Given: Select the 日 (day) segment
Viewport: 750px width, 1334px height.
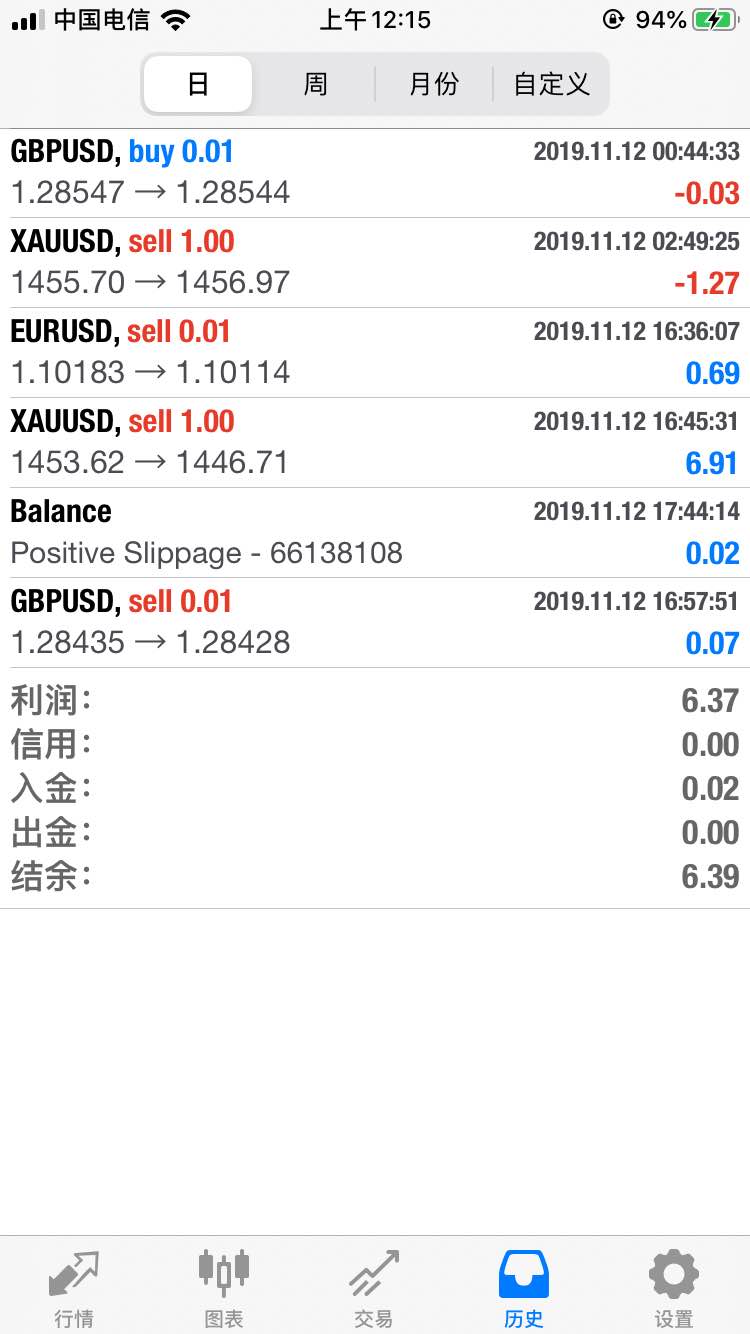Looking at the screenshot, I should (x=198, y=84).
